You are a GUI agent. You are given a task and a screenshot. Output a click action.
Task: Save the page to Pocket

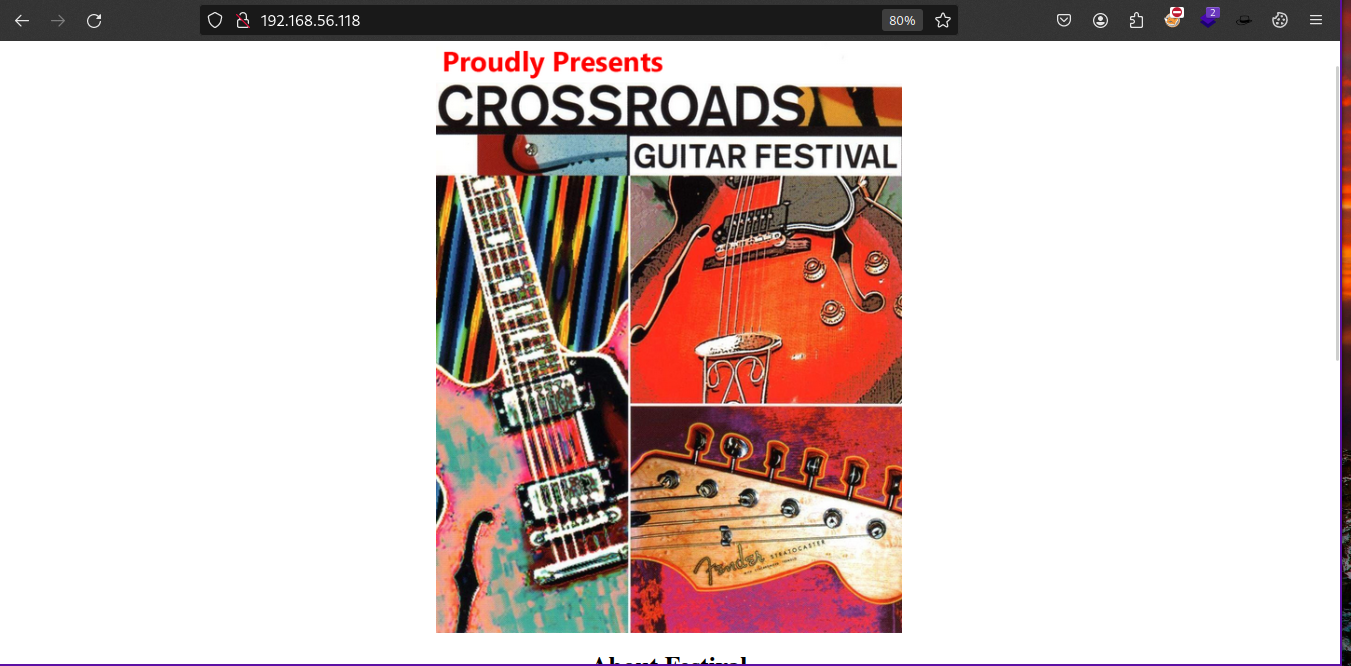pos(1064,20)
